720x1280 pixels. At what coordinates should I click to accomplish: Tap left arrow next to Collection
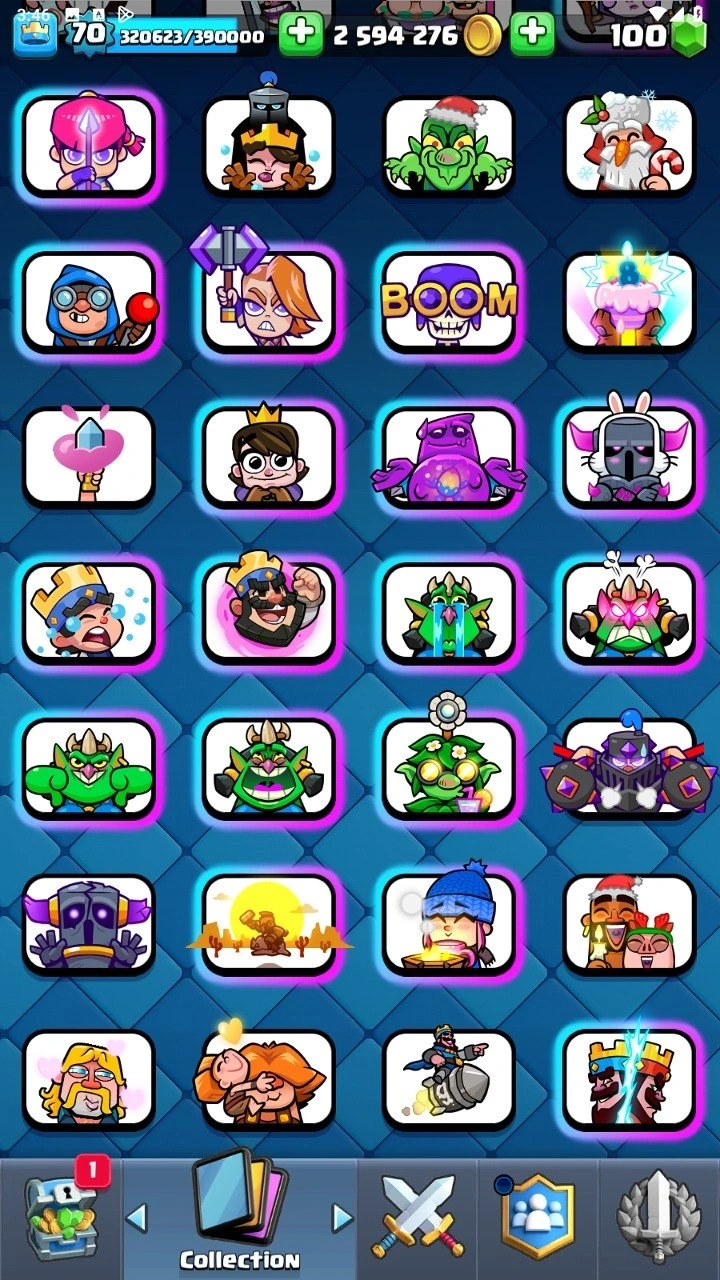tap(137, 1218)
